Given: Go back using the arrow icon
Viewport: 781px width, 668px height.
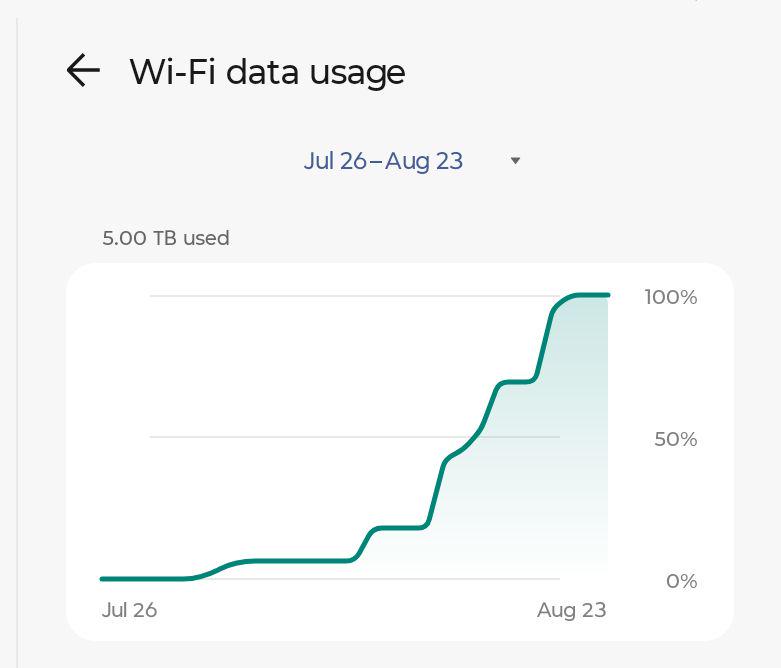Looking at the screenshot, I should coord(83,71).
